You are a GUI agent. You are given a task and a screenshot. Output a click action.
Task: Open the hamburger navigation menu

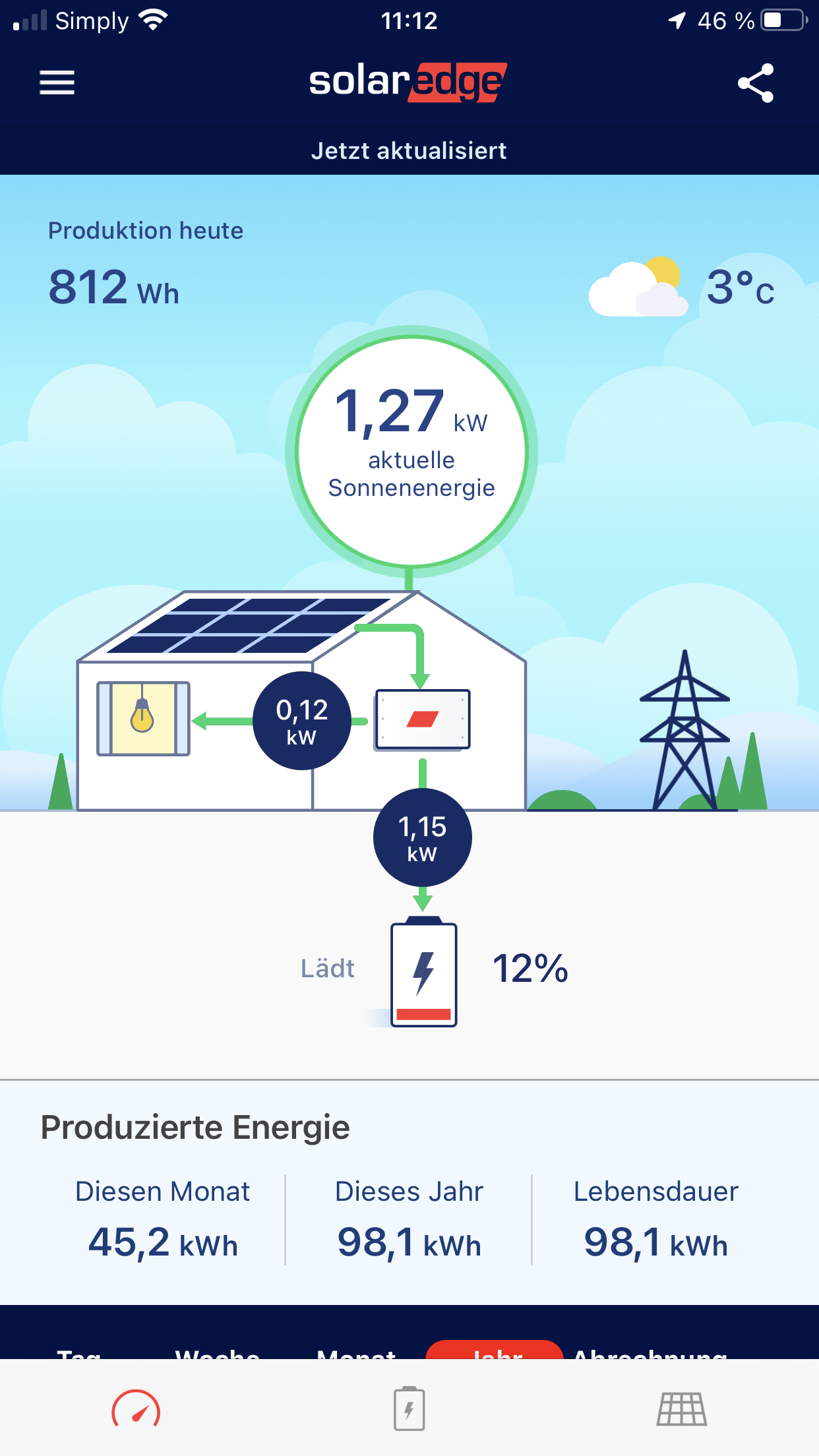[57, 83]
